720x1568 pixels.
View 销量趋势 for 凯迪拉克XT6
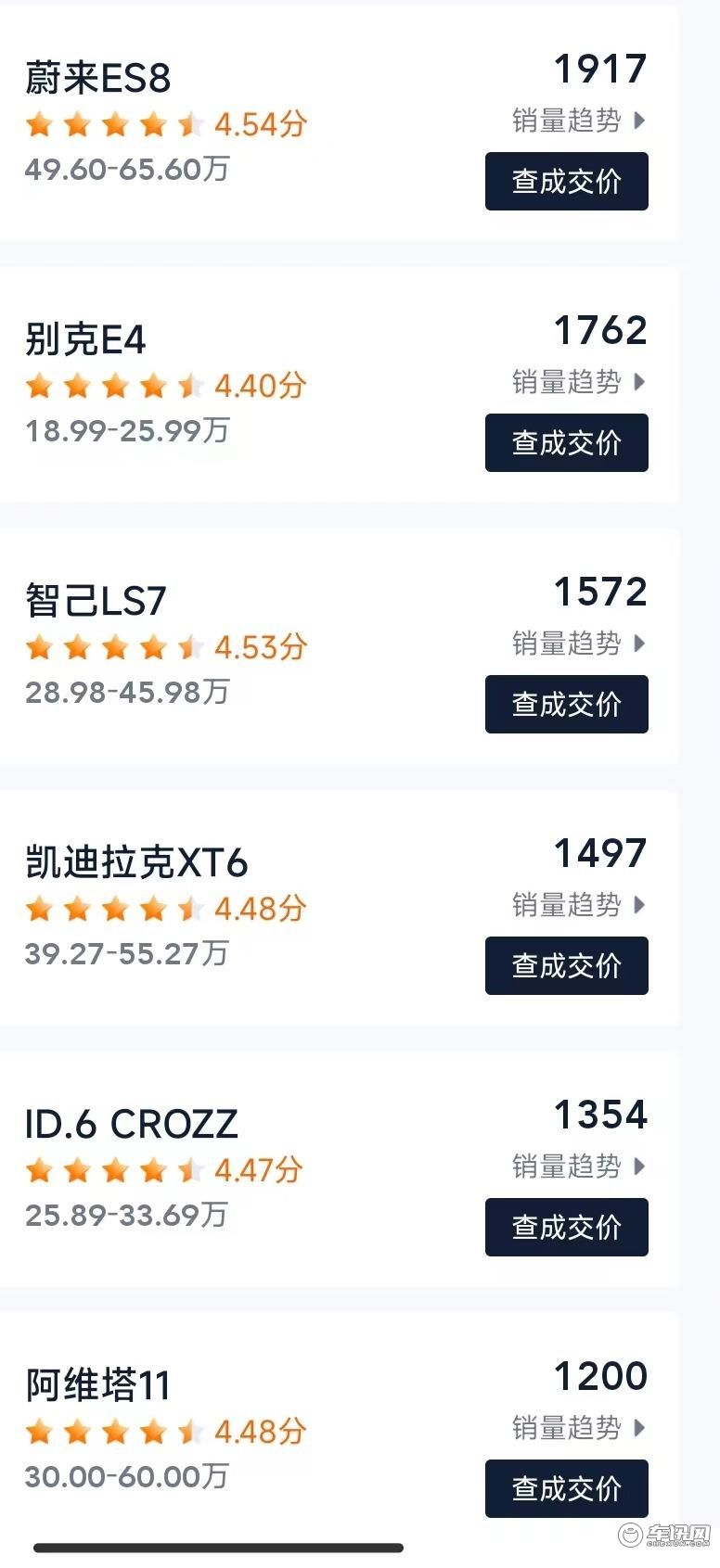578,905
